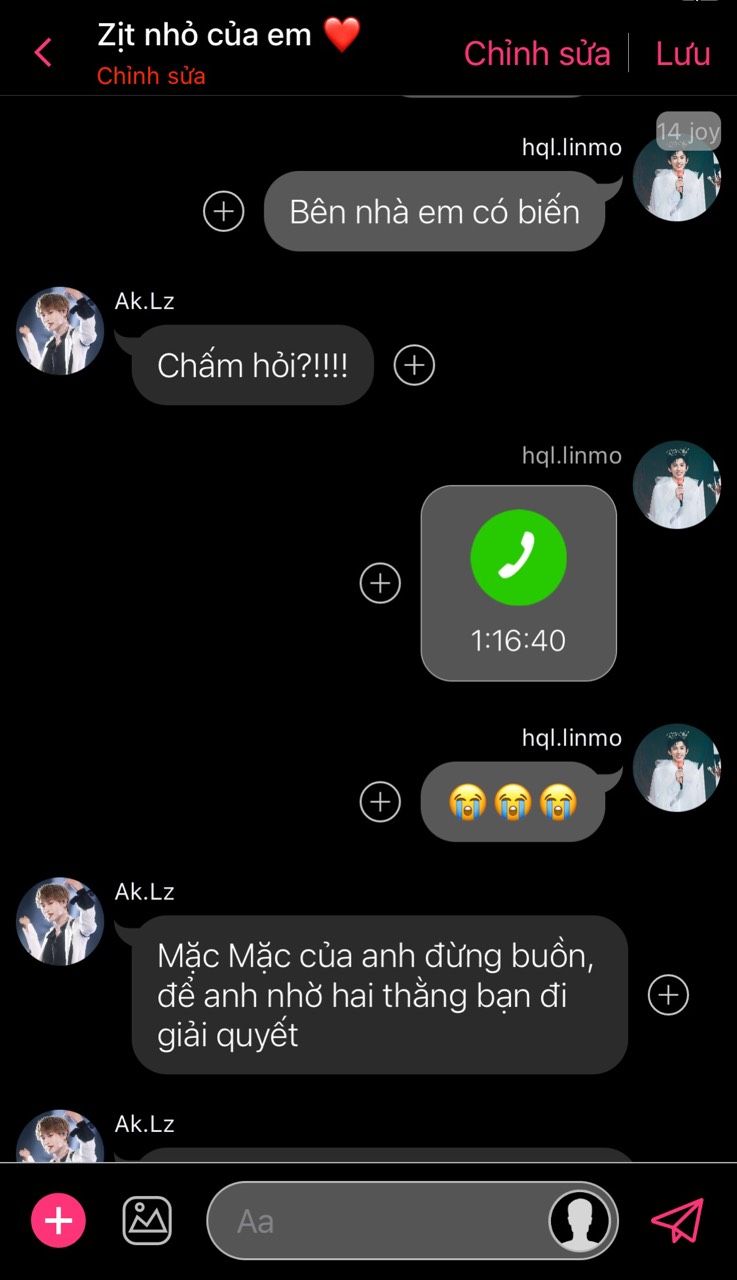Tap the plus beside the crying emojis message
The image size is (737, 1280).
(380, 802)
